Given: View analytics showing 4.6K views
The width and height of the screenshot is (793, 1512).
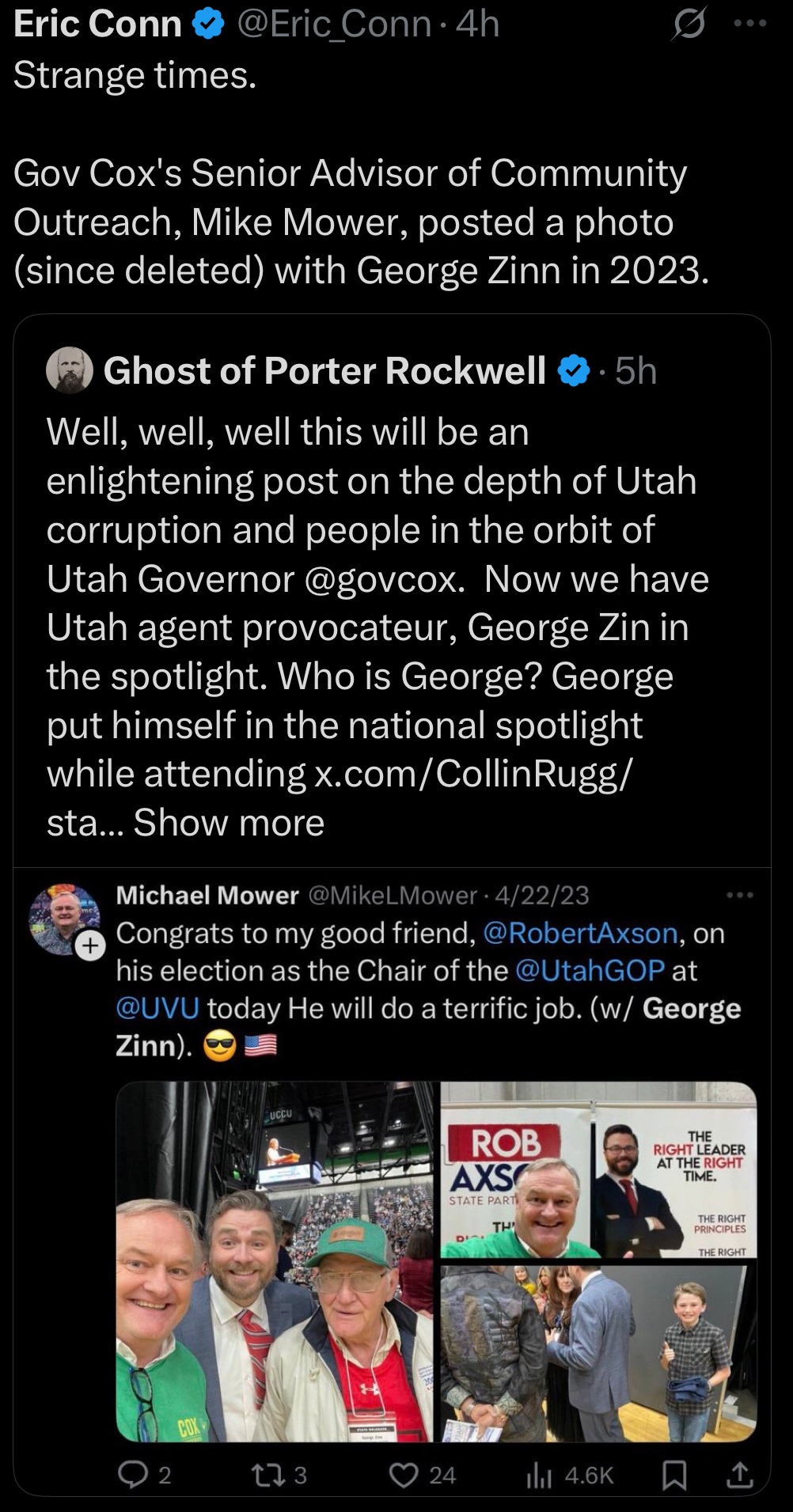Looking at the screenshot, I should click(570, 1475).
